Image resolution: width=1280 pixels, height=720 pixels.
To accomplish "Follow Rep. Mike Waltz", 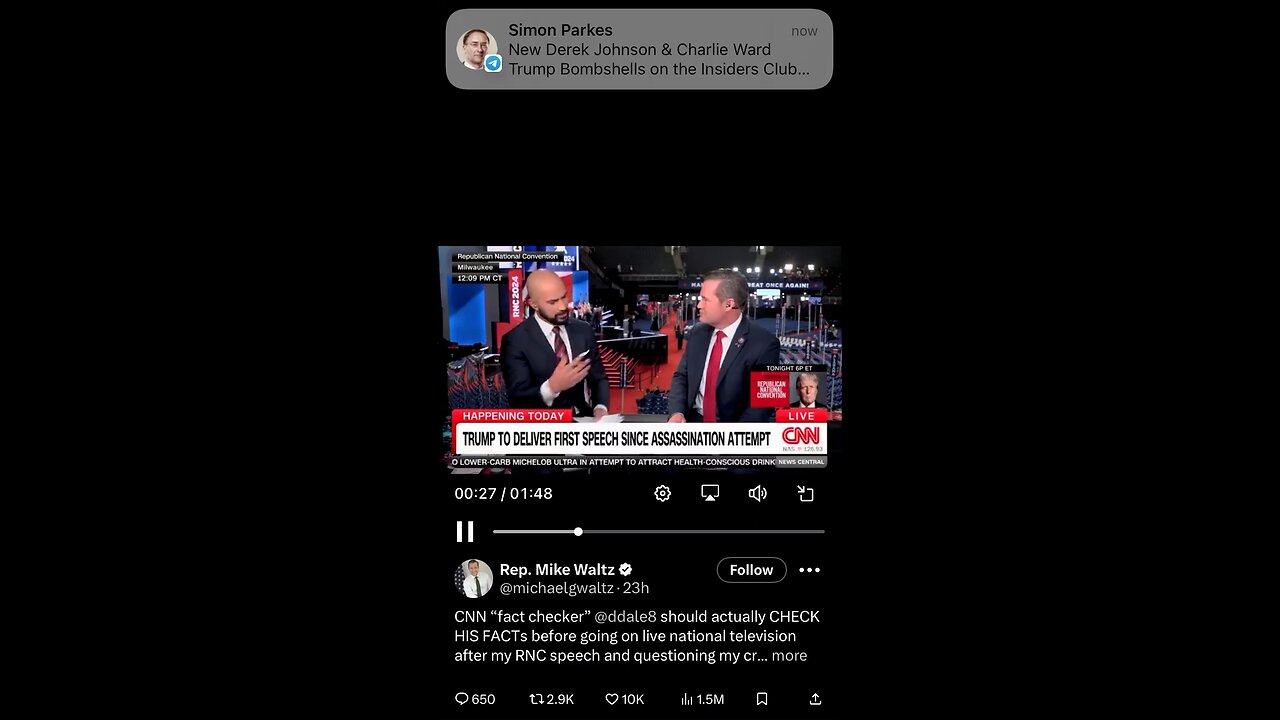I will click(751, 570).
